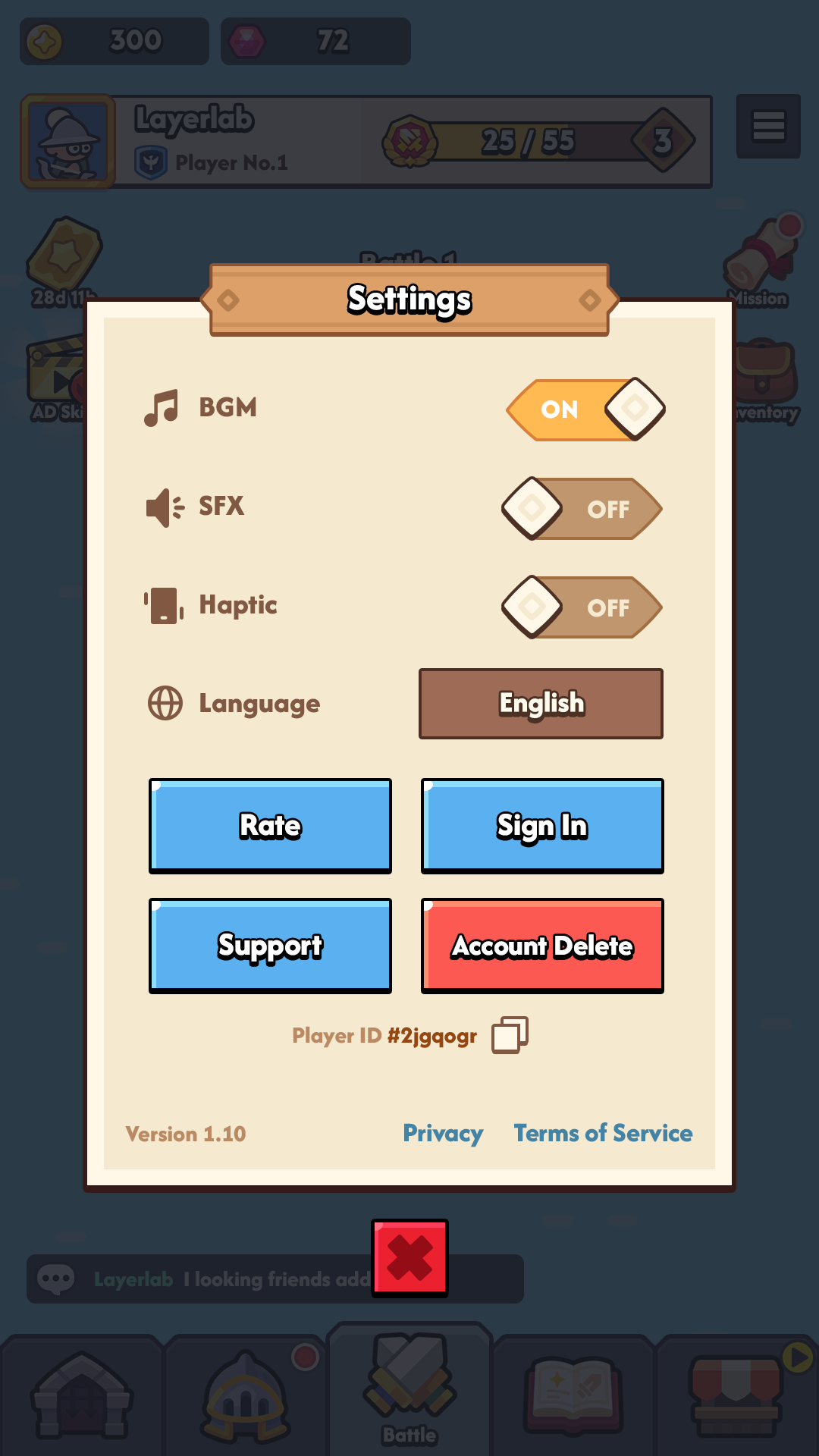Turn off the BGM toggle

[585, 409]
